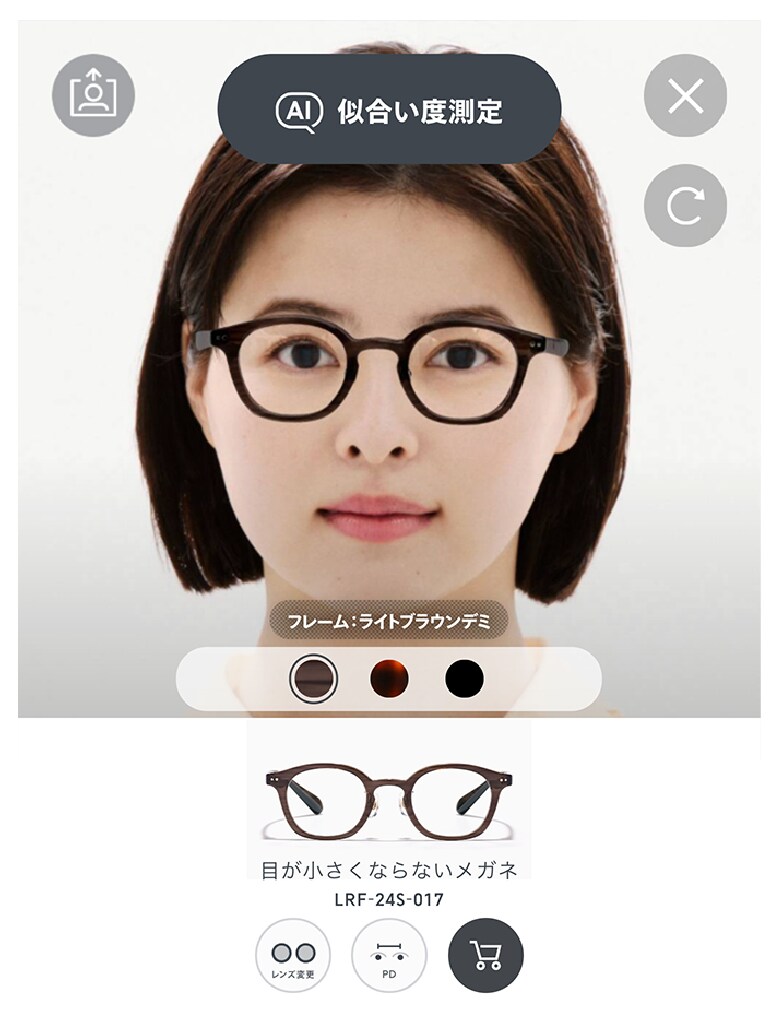Image resolution: width=782 pixels, height=1028 pixels.
Task: Add the glasses to the cart
Action: pyautogui.click(x=485, y=955)
